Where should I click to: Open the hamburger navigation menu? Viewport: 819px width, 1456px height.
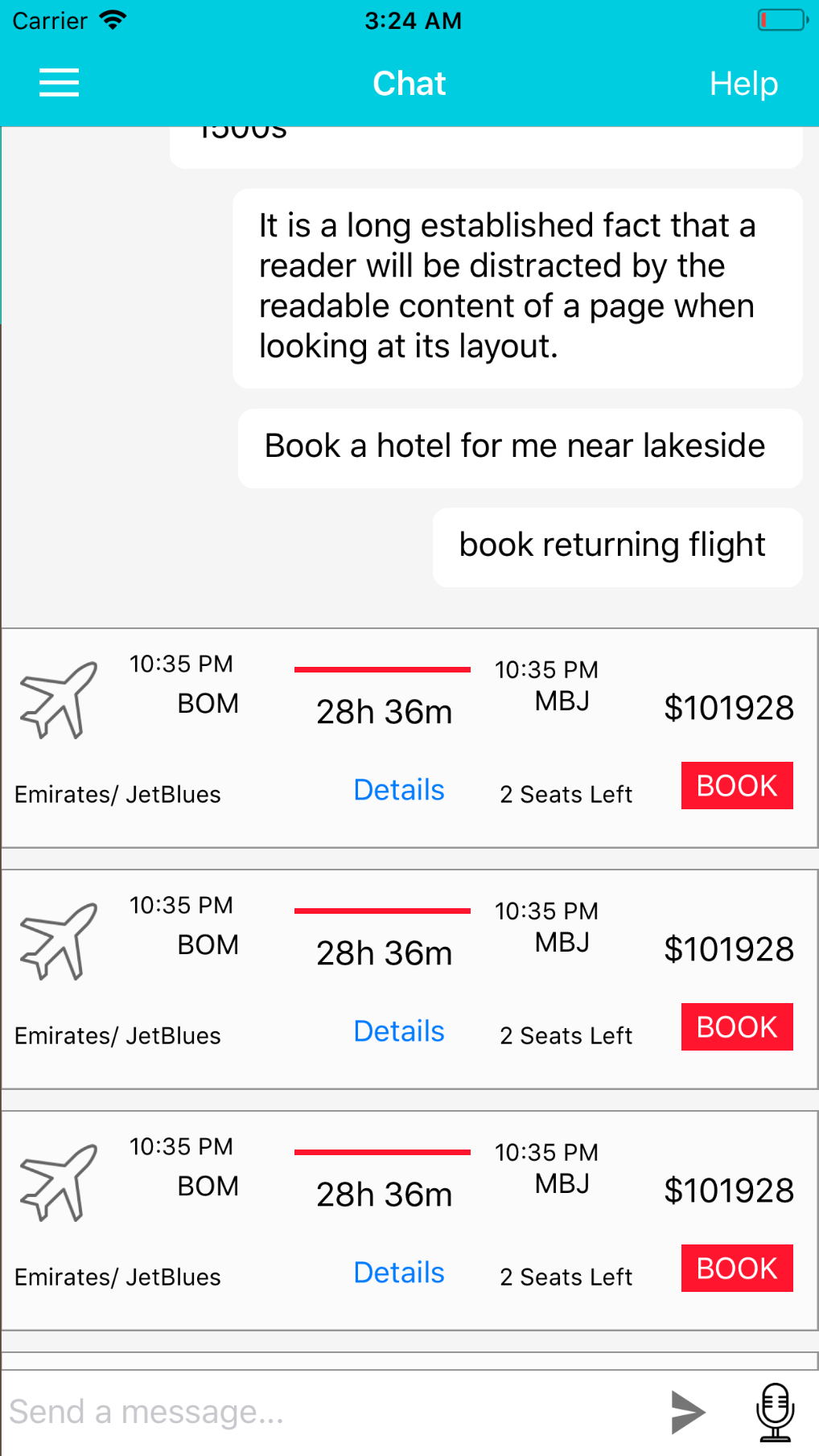click(x=60, y=83)
